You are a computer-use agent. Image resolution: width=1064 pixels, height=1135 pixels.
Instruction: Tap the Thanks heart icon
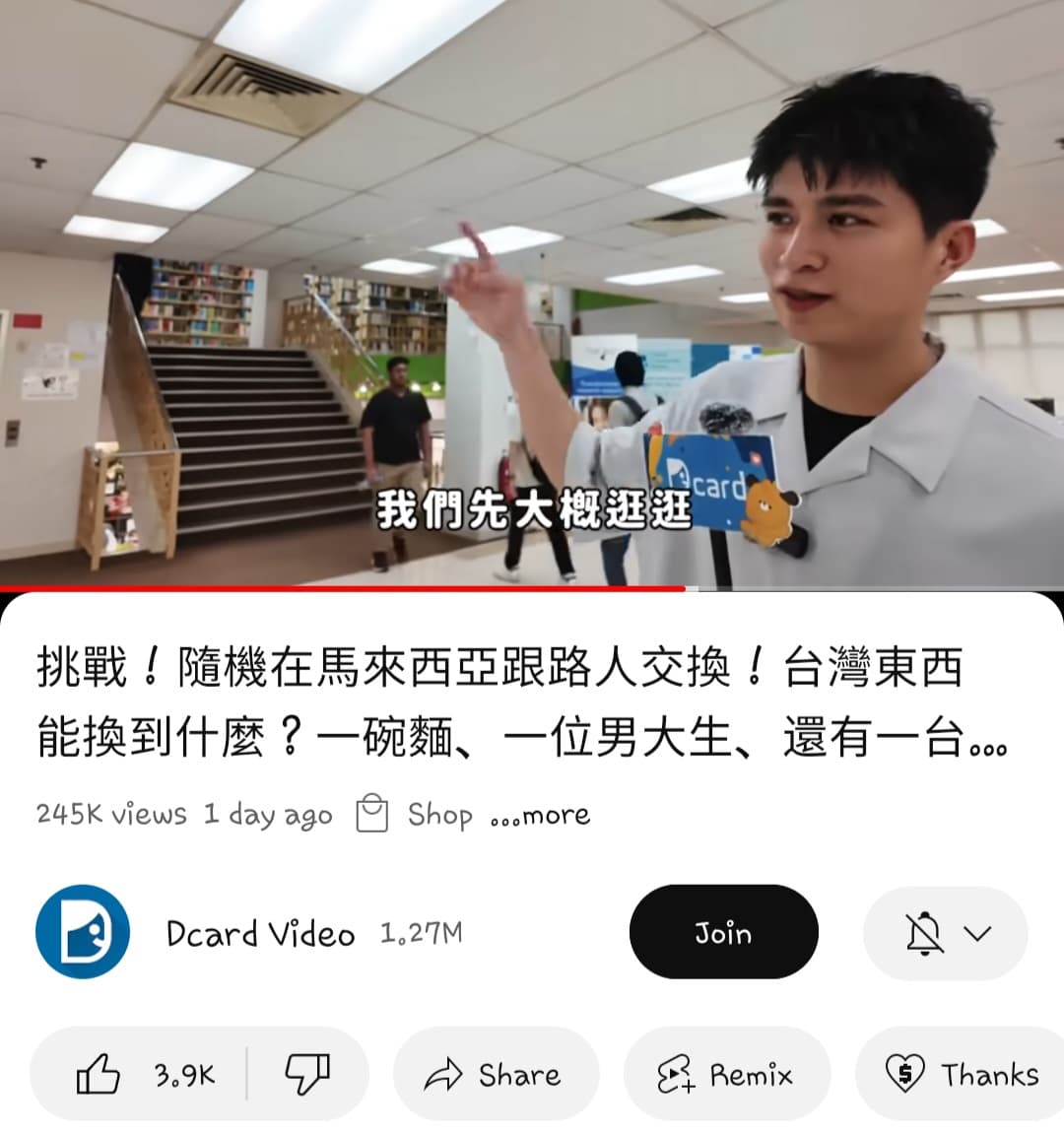point(906,1075)
